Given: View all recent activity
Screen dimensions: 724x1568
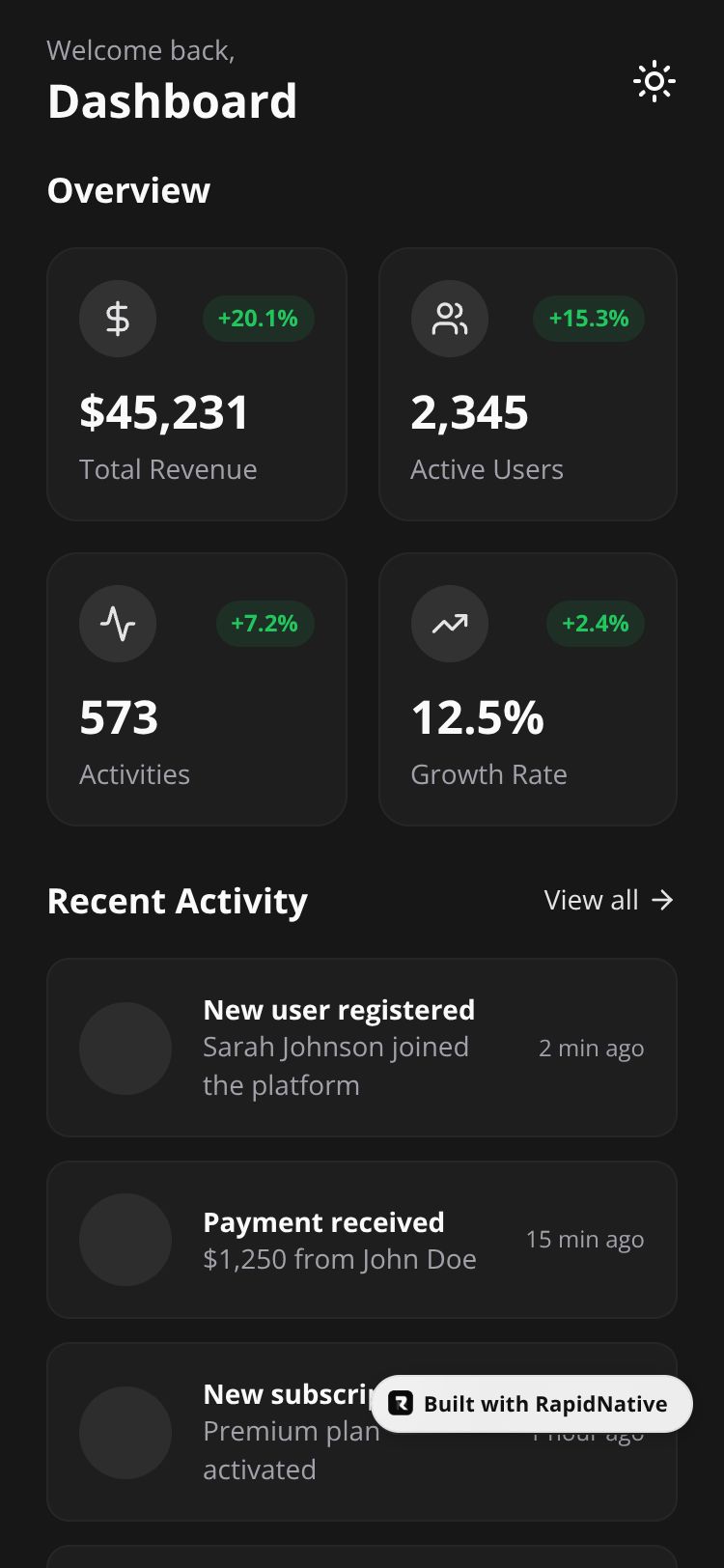Looking at the screenshot, I should click(608, 900).
